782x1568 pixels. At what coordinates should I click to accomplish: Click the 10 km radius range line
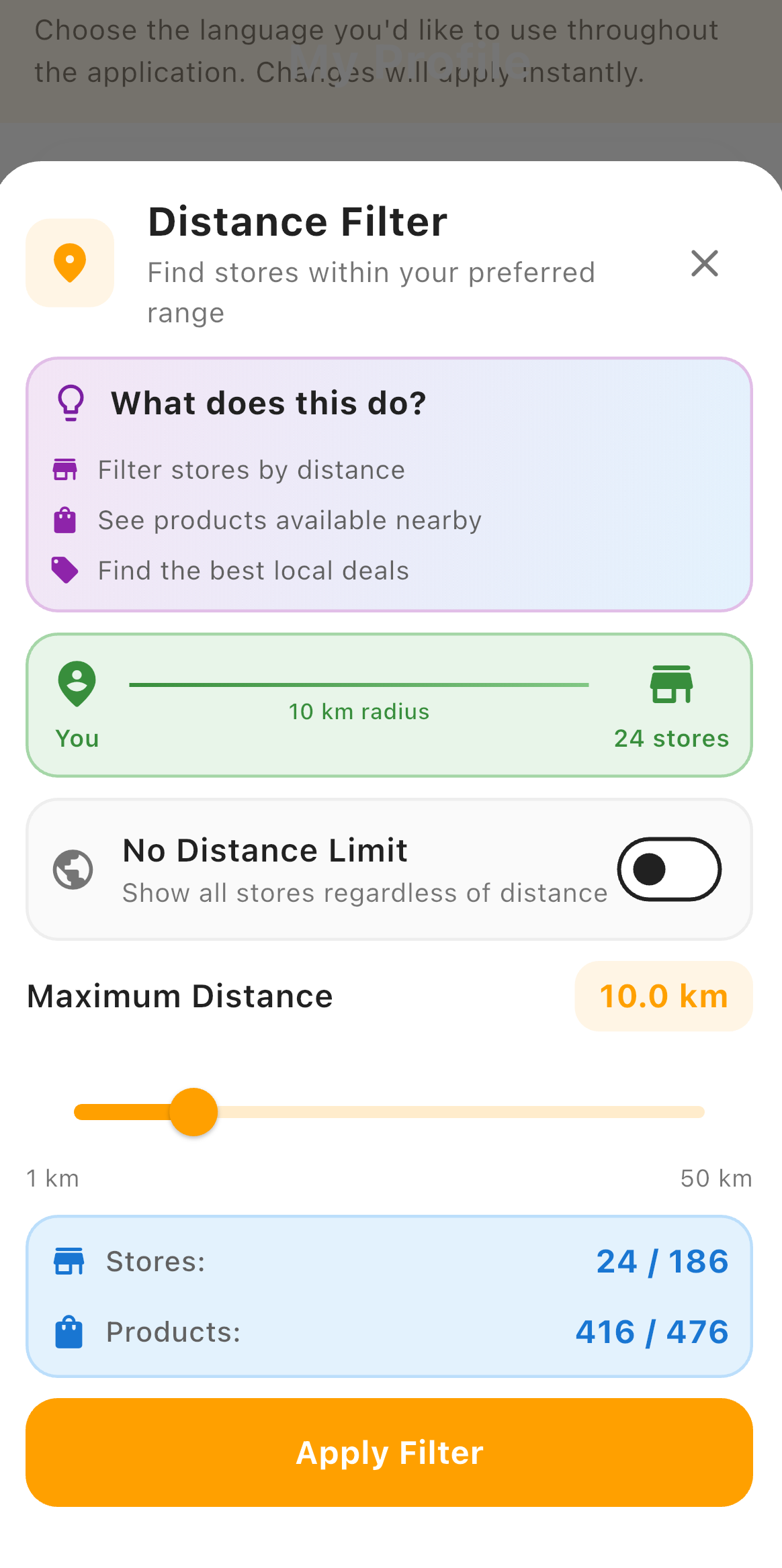(359, 684)
